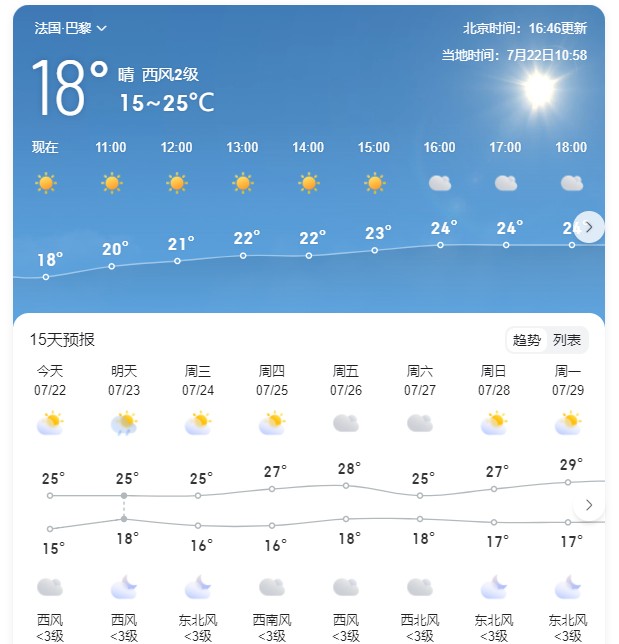Show more hours in hourly forecast
This screenshot has height=644, width=619.
click(x=589, y=227)
